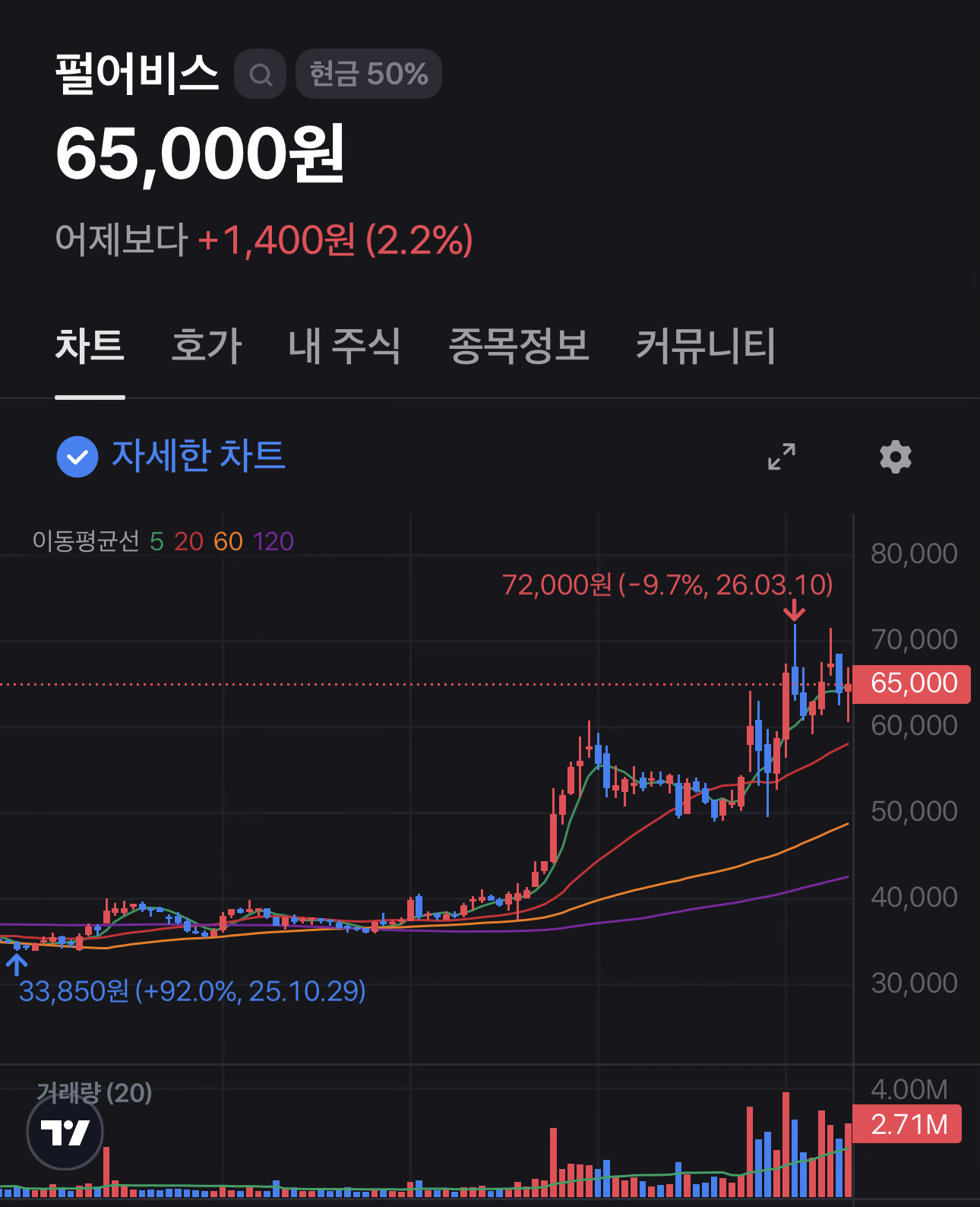Select the 차트 tab
This screenshot has height=1207, width=980.
point(90,347)
